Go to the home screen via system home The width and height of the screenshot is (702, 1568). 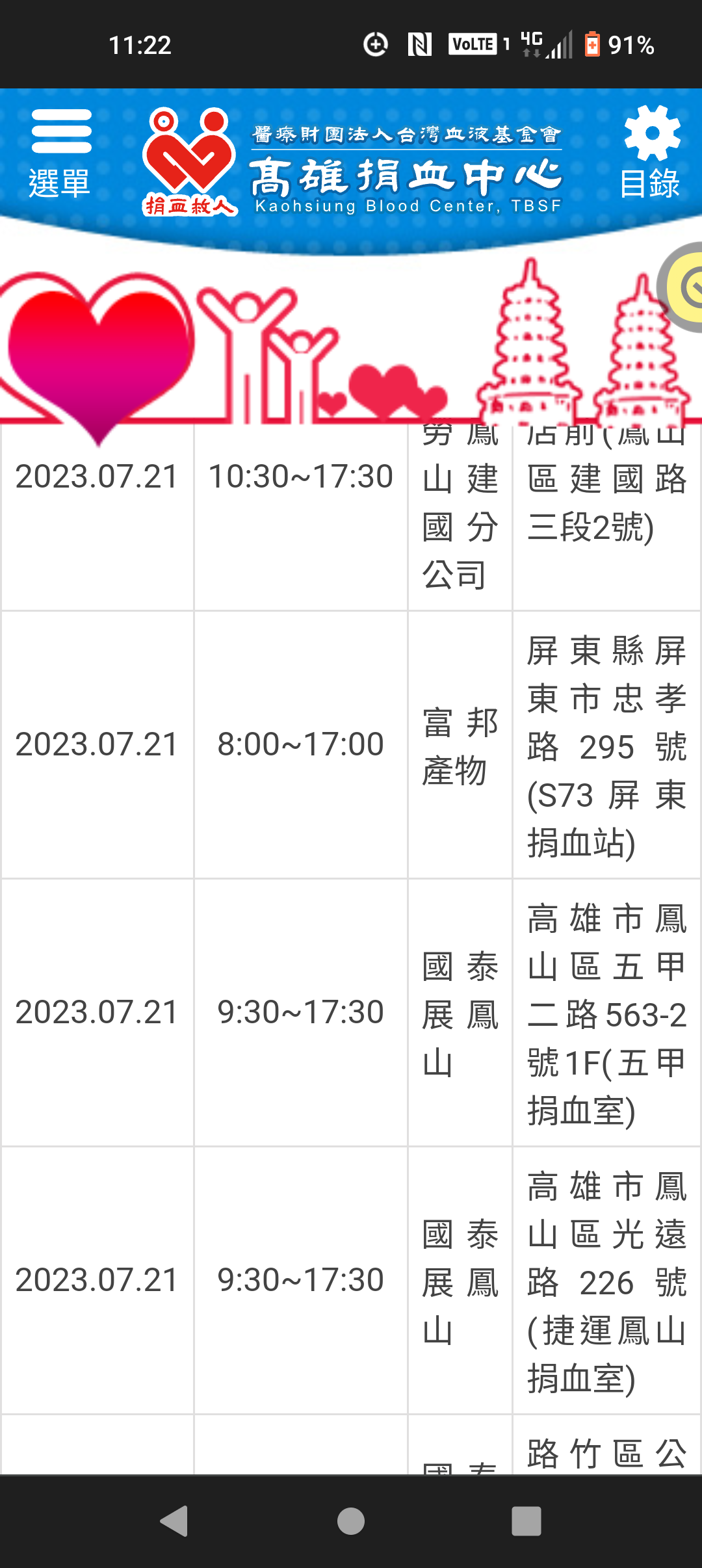[x=351, y=1521]
